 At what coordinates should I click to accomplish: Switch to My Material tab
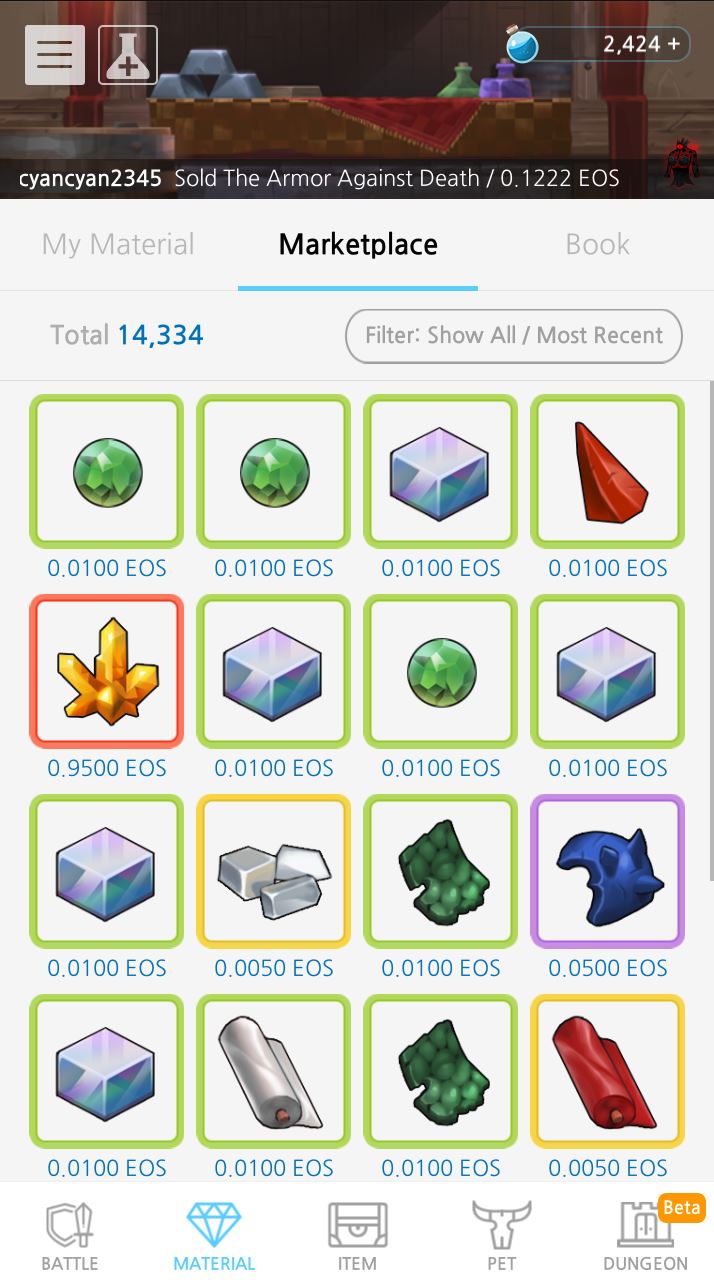pyautogui.click(x=118, y=244)
